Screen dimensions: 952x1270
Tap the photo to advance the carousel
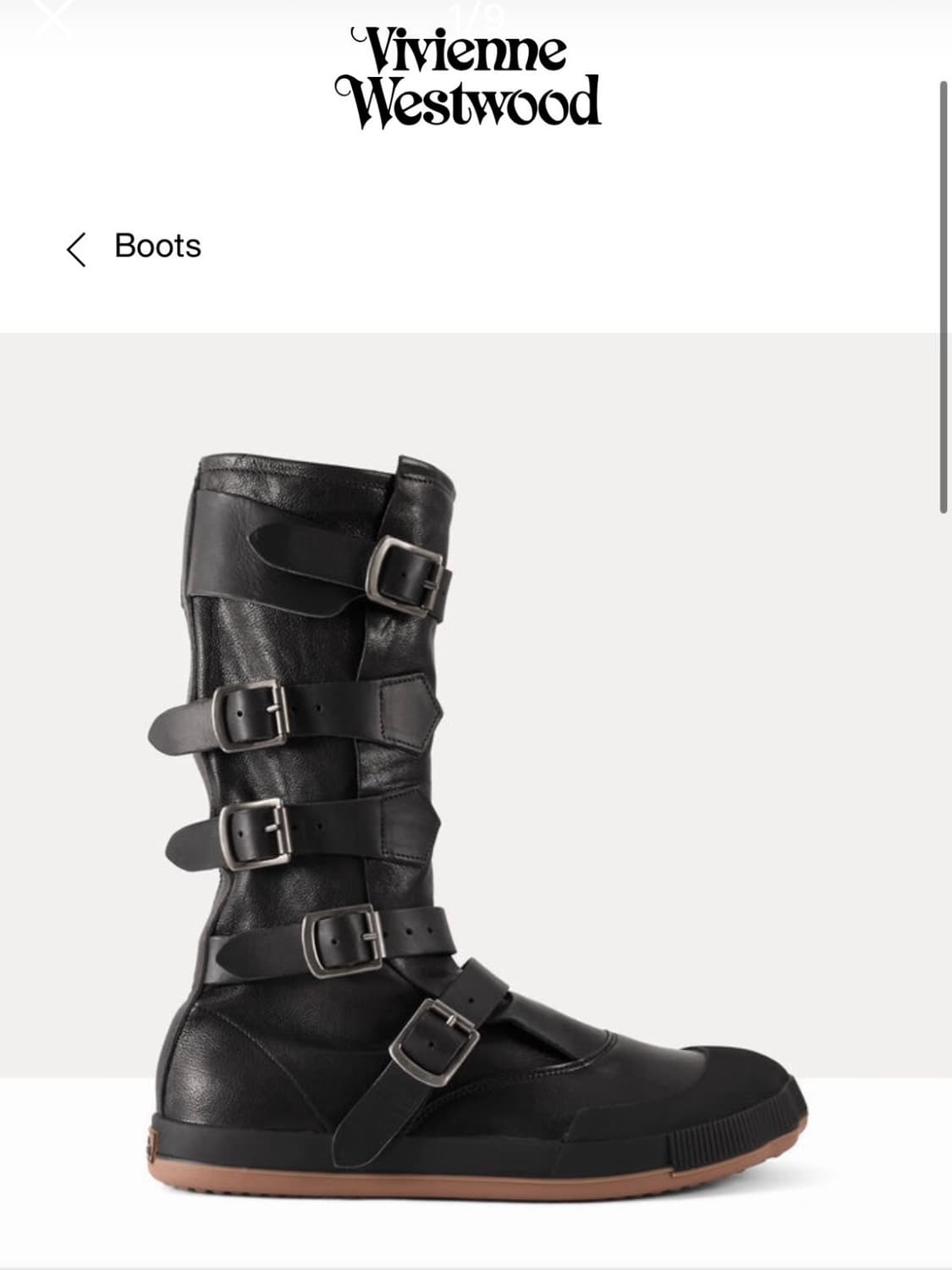(x=474, y=804)
